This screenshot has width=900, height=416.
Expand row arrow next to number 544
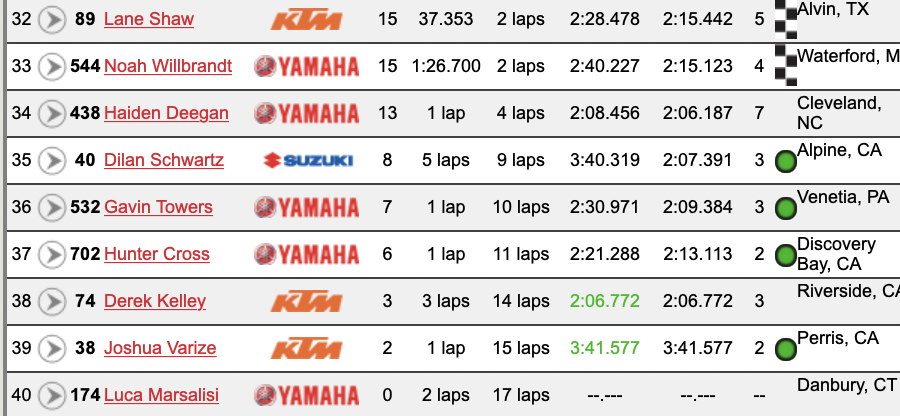51,67
